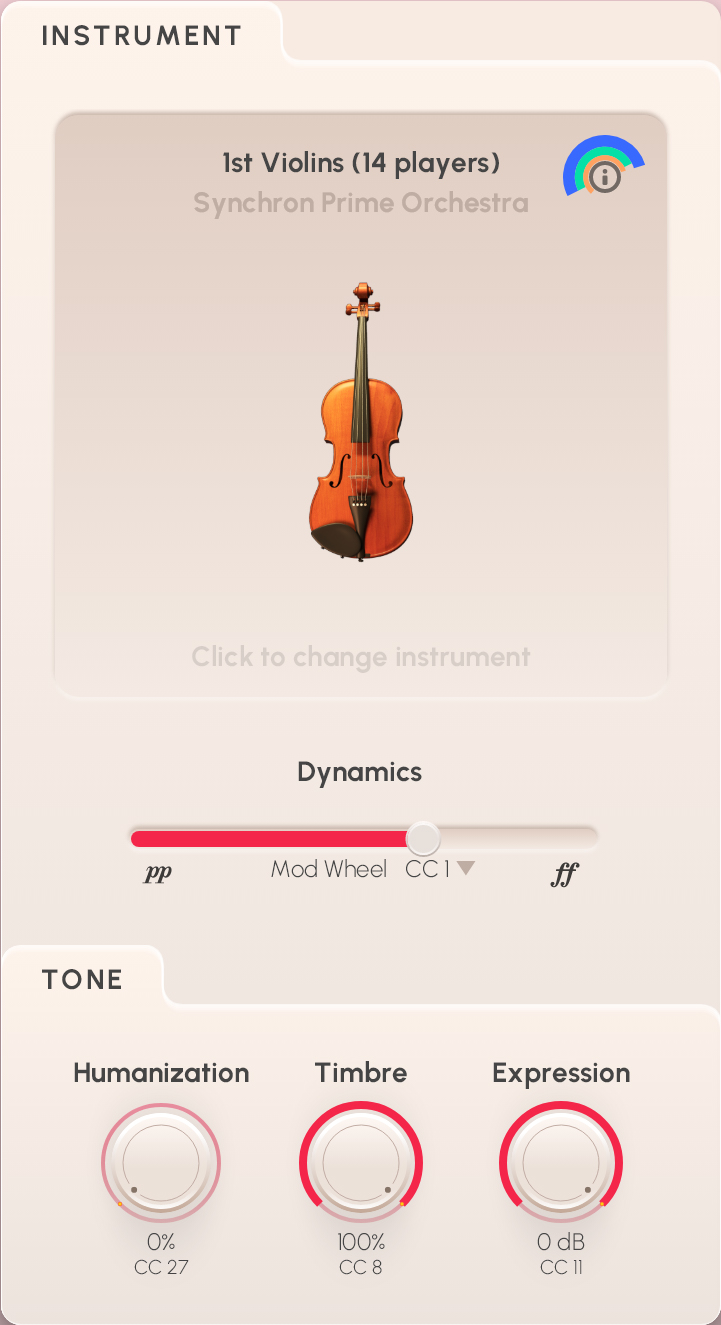This screenshot has height=1325, width=721.
Task: Tap the Expression knob
Action: [x=561, y=1163]
